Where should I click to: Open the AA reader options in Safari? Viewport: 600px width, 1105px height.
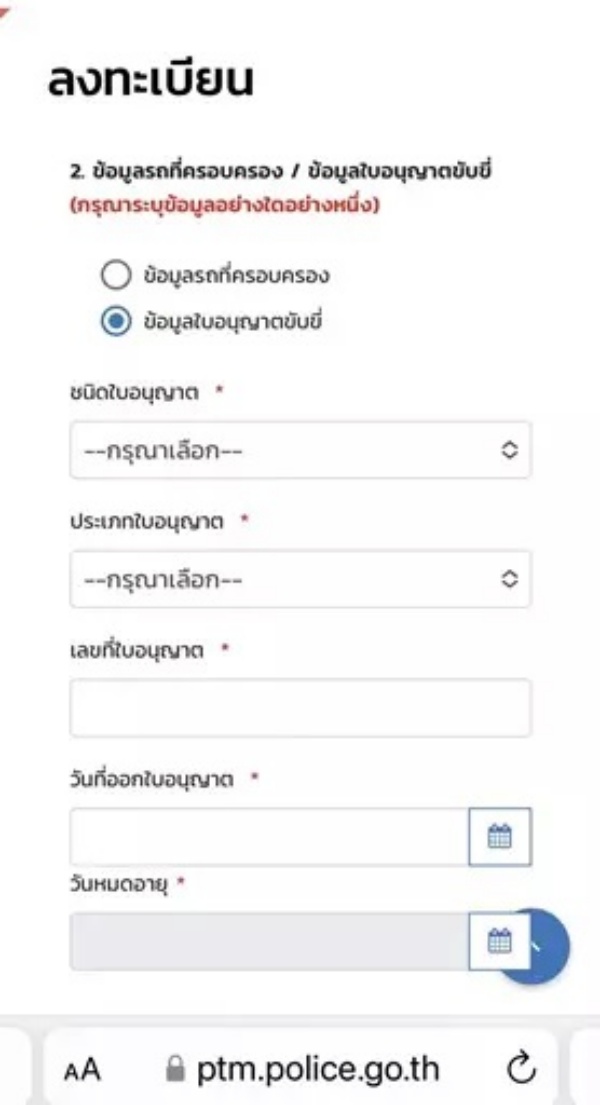pos(82,1070)
